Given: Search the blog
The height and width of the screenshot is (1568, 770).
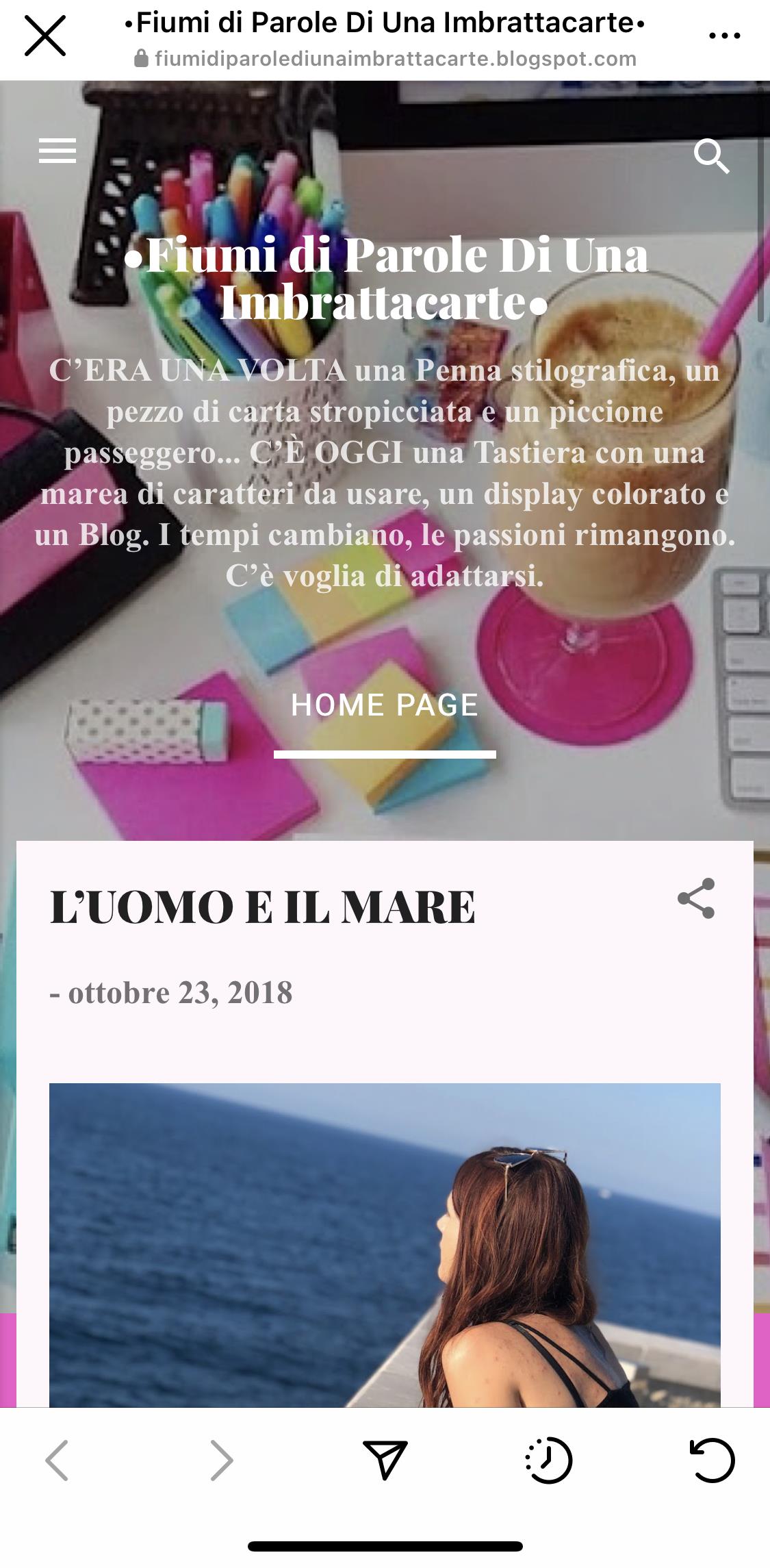Looking at the screenshot, I should pos(711,157).
